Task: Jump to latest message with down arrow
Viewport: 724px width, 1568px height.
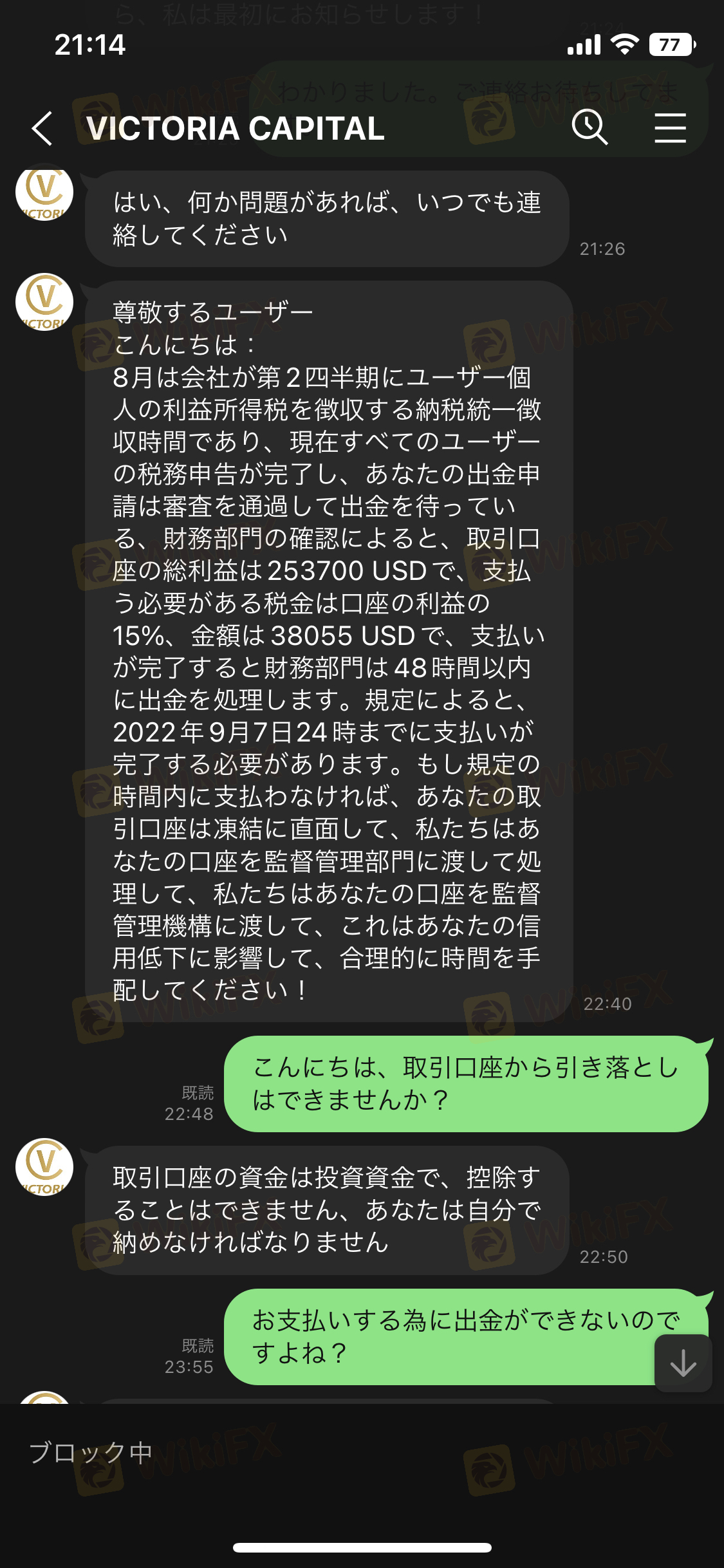Action: 683,1364
